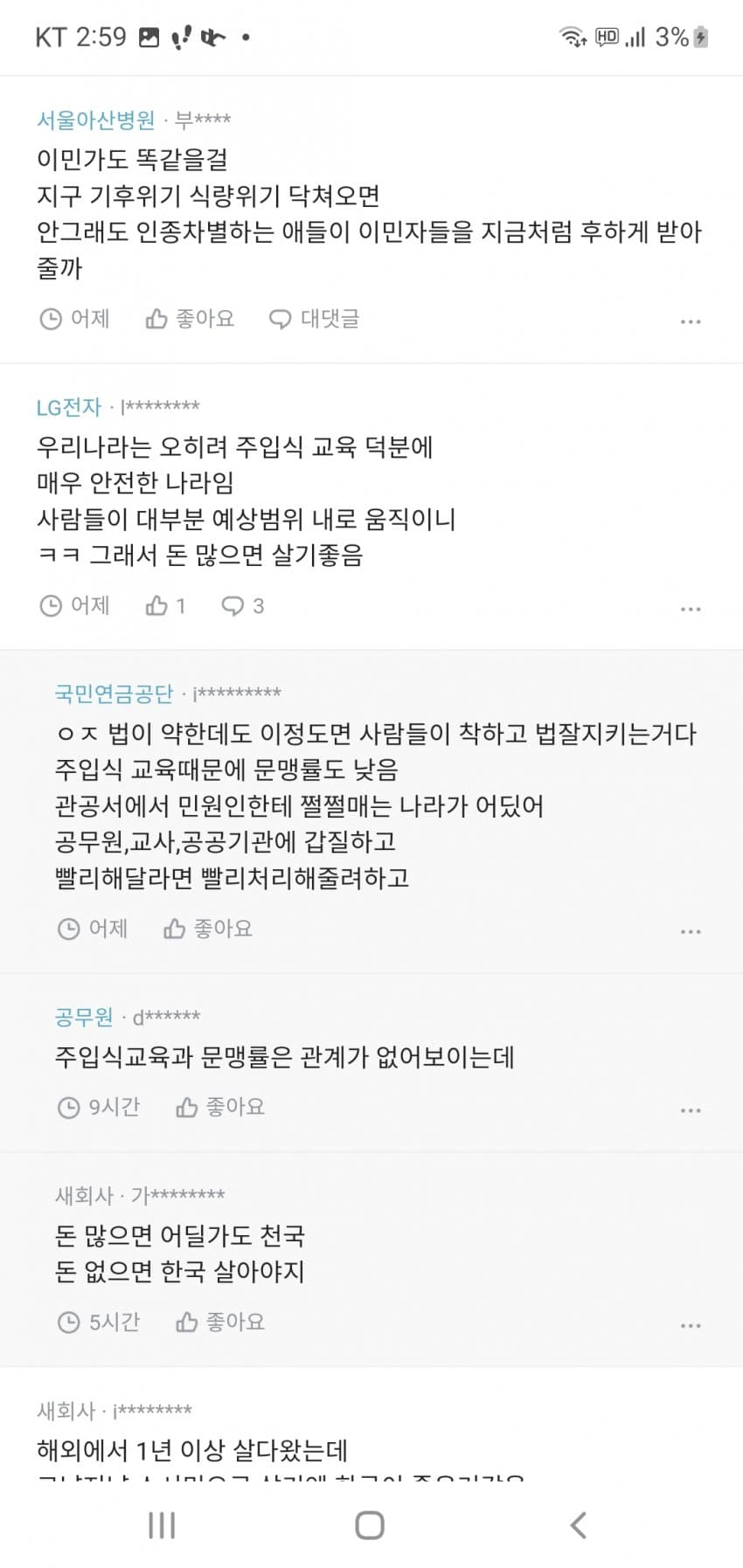The height and width of the screenshot is (1568, 743).
Task: Open the 공무원 company link
Action: click(x=84, y=1017)
